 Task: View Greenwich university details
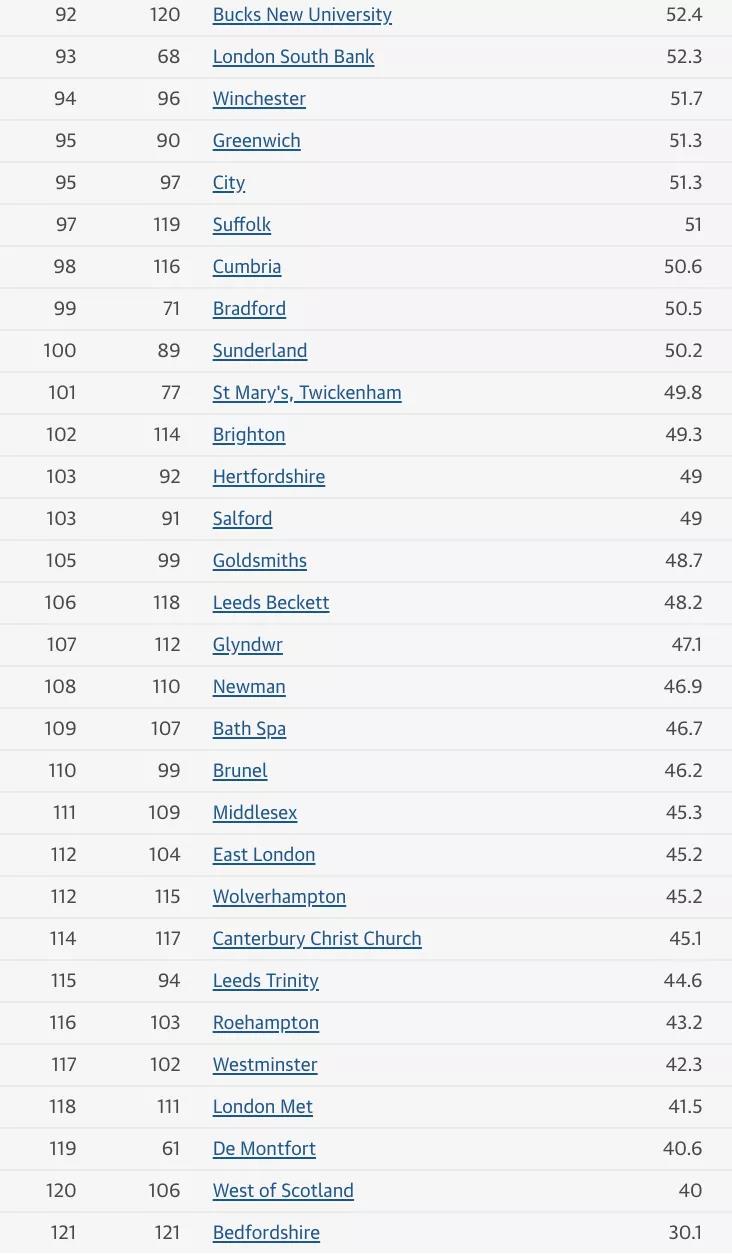click(x=256, y=141)
